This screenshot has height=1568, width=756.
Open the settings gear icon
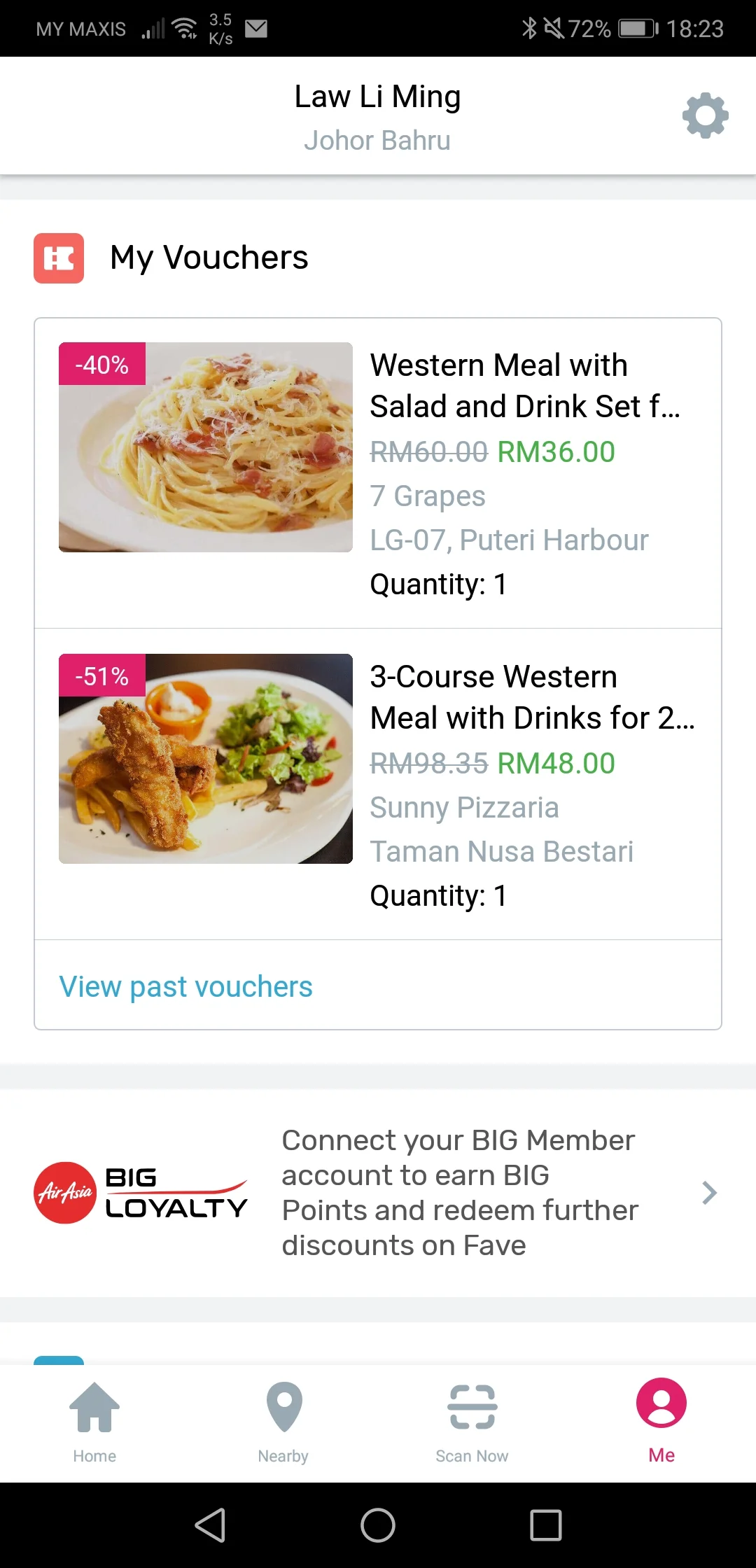pyautogui.click(x=705, y=115)
